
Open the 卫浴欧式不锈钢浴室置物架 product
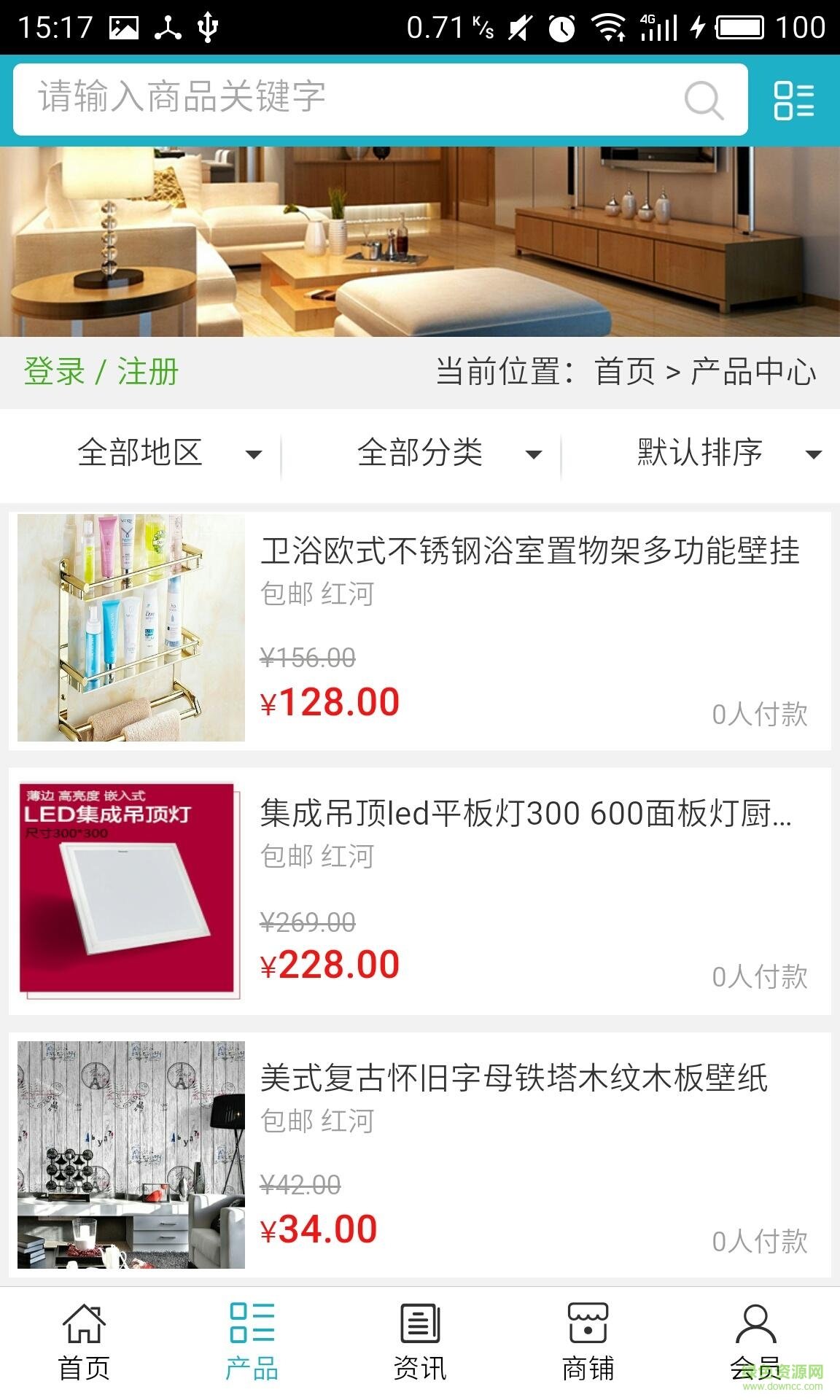[530, 551]
